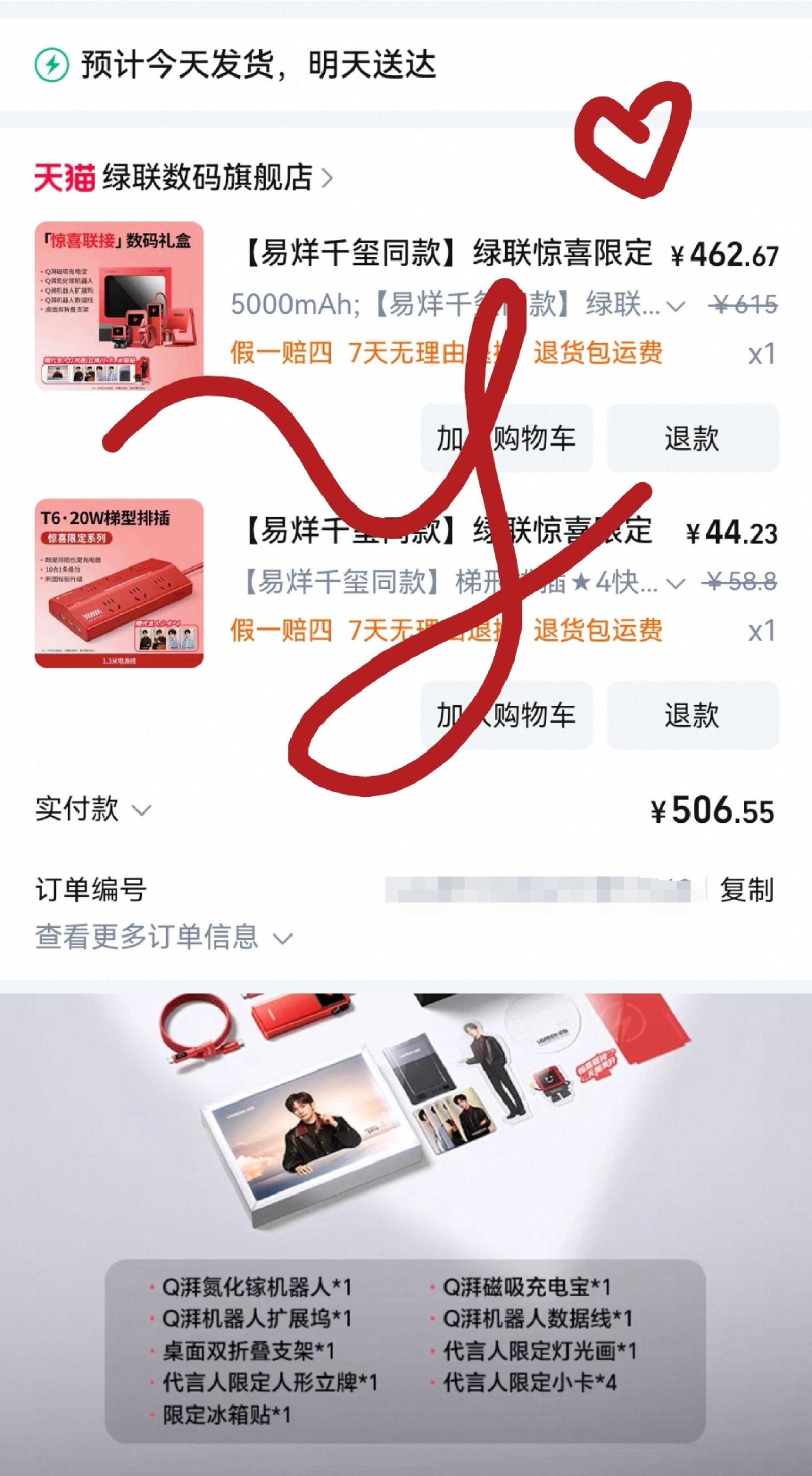812x1476 pixels.
Task: Add the ¥44.23 power strip to cart
Action: click(506, 715)
